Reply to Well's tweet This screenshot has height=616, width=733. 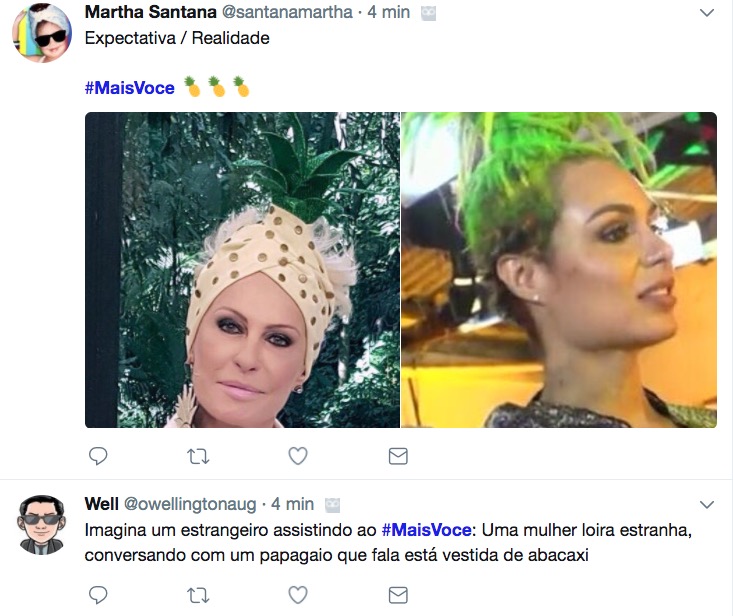click(98, 596)
